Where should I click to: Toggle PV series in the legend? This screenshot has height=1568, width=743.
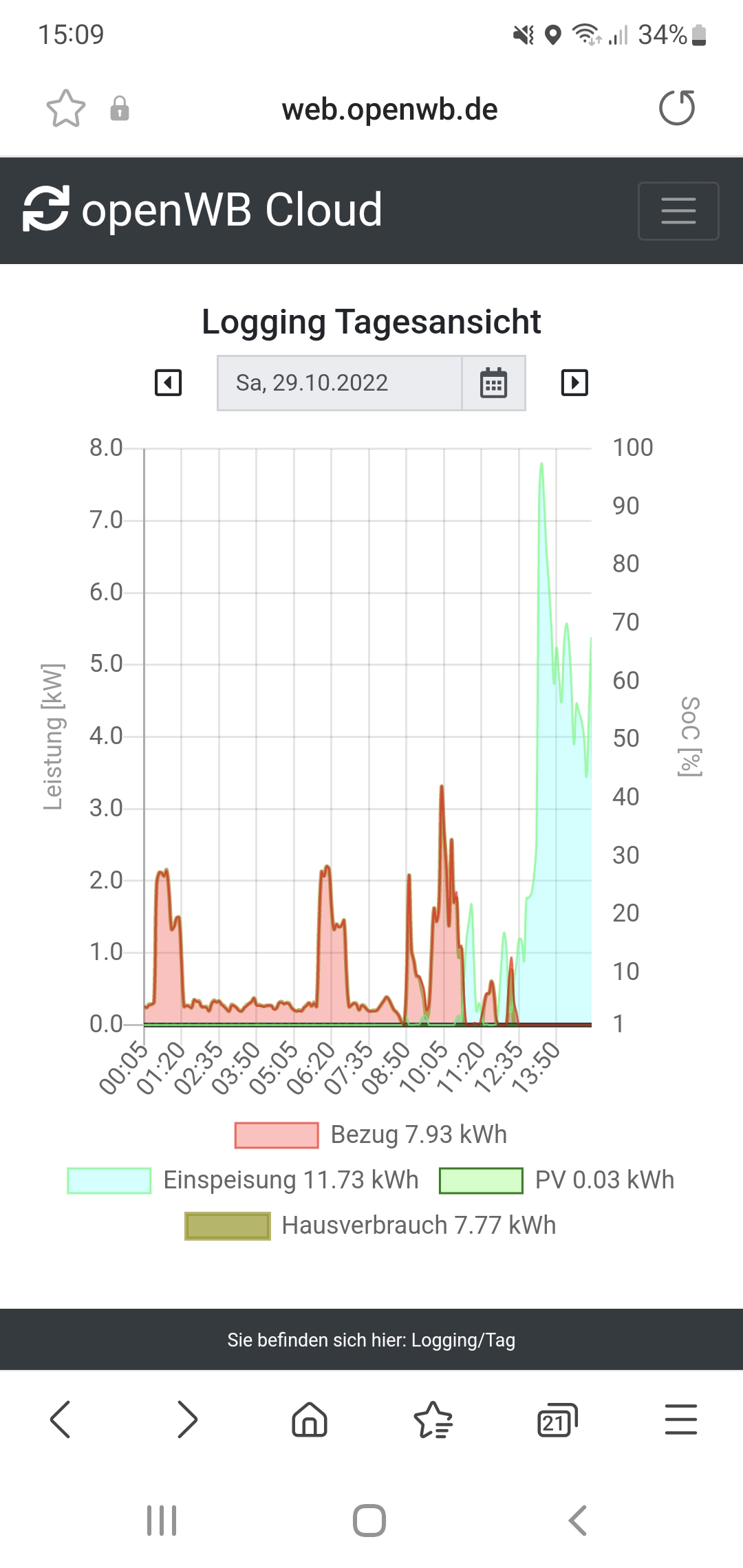(x=556, y=1180)
